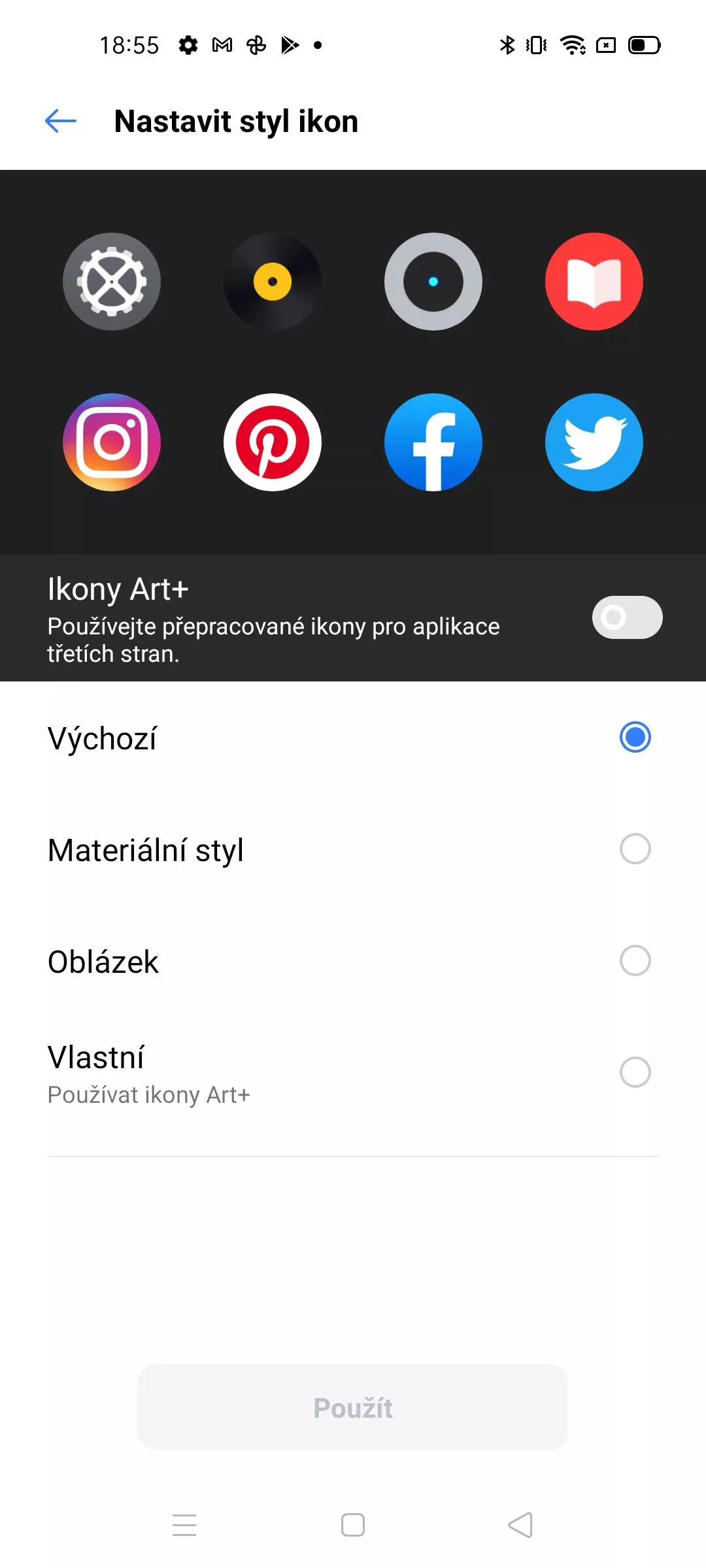This screenshot has height=1568, width=706.
Task: Pick the Vlastní option
Action: (353, 1073)
